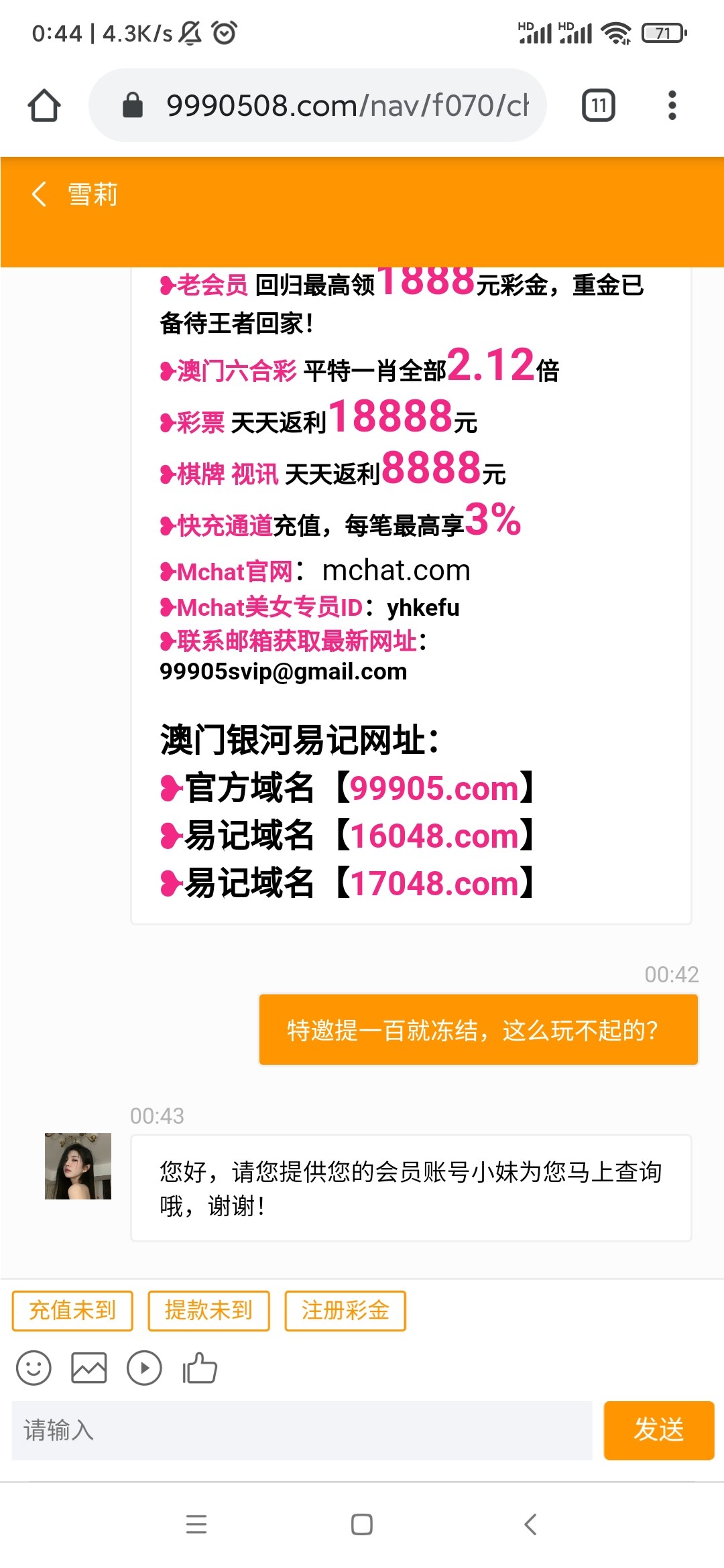Send the 注册彩金 quick reply

(345, 1311)
